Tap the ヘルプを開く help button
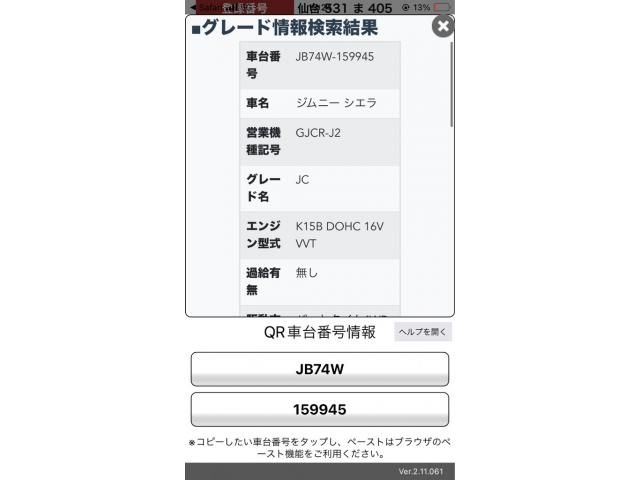The width and height of the screenshot is (640, 480). pyautogui.click(x=422, y=332)
